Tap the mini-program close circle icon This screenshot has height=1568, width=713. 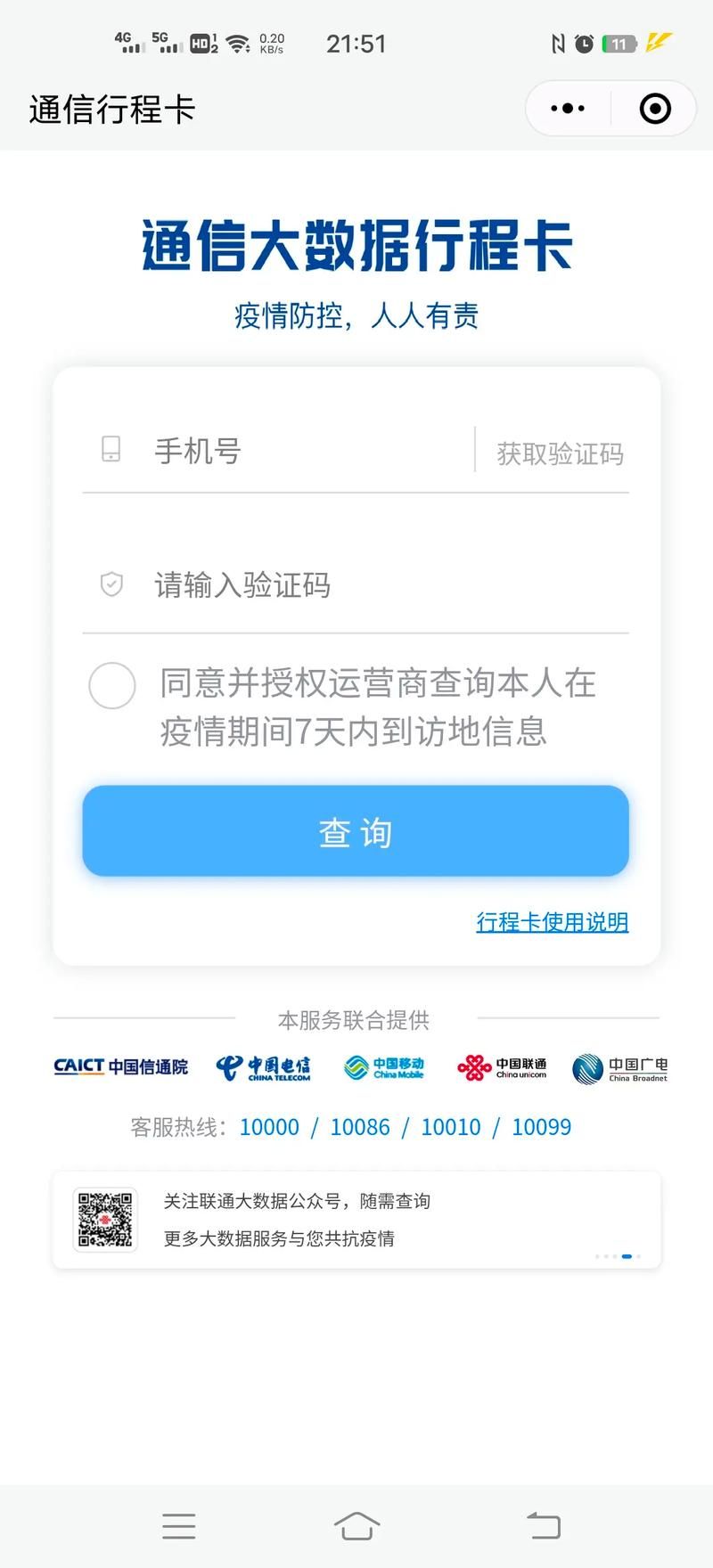[653, 108]
